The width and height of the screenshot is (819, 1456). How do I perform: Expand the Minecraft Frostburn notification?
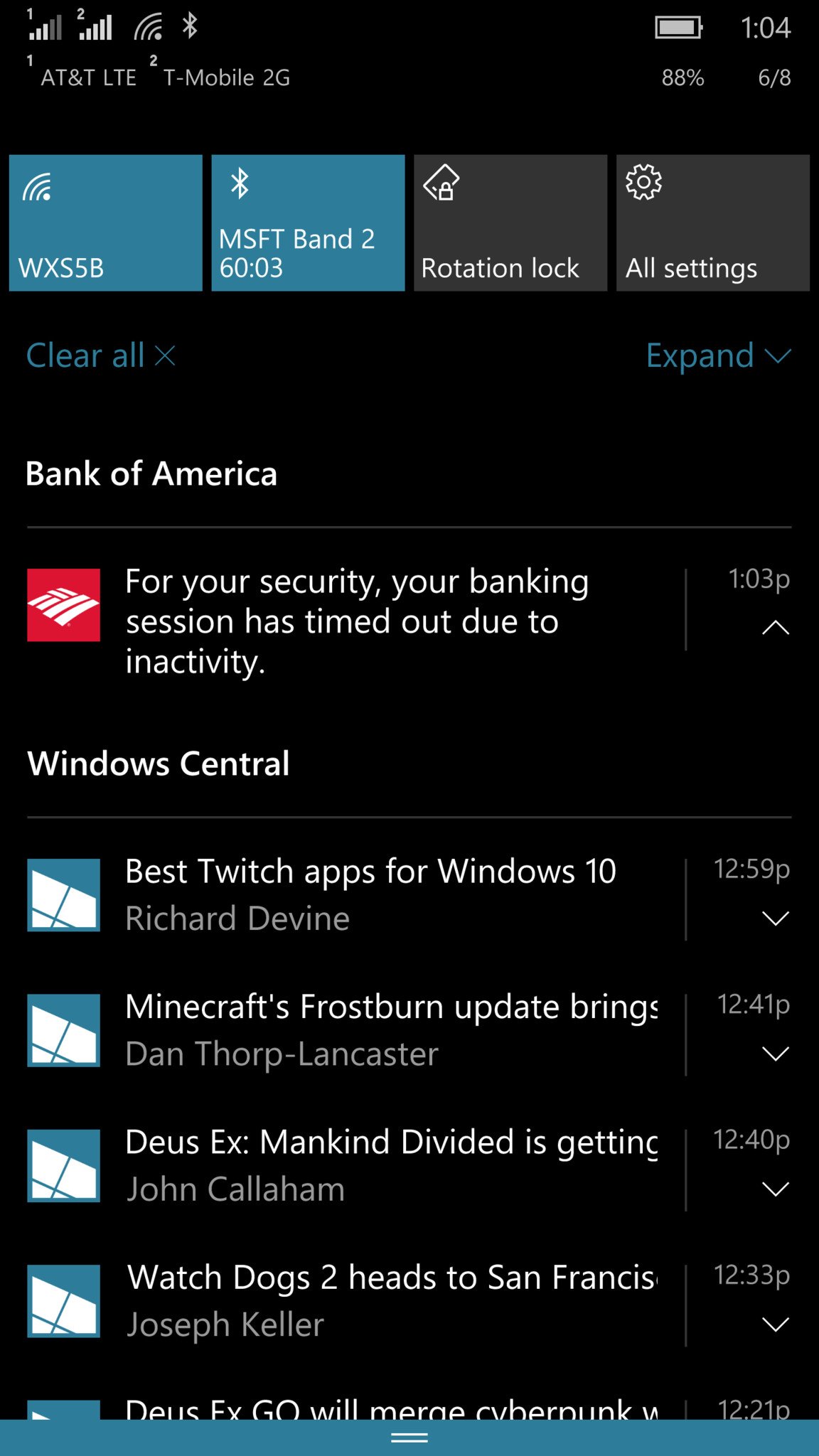click(775, 1054)
